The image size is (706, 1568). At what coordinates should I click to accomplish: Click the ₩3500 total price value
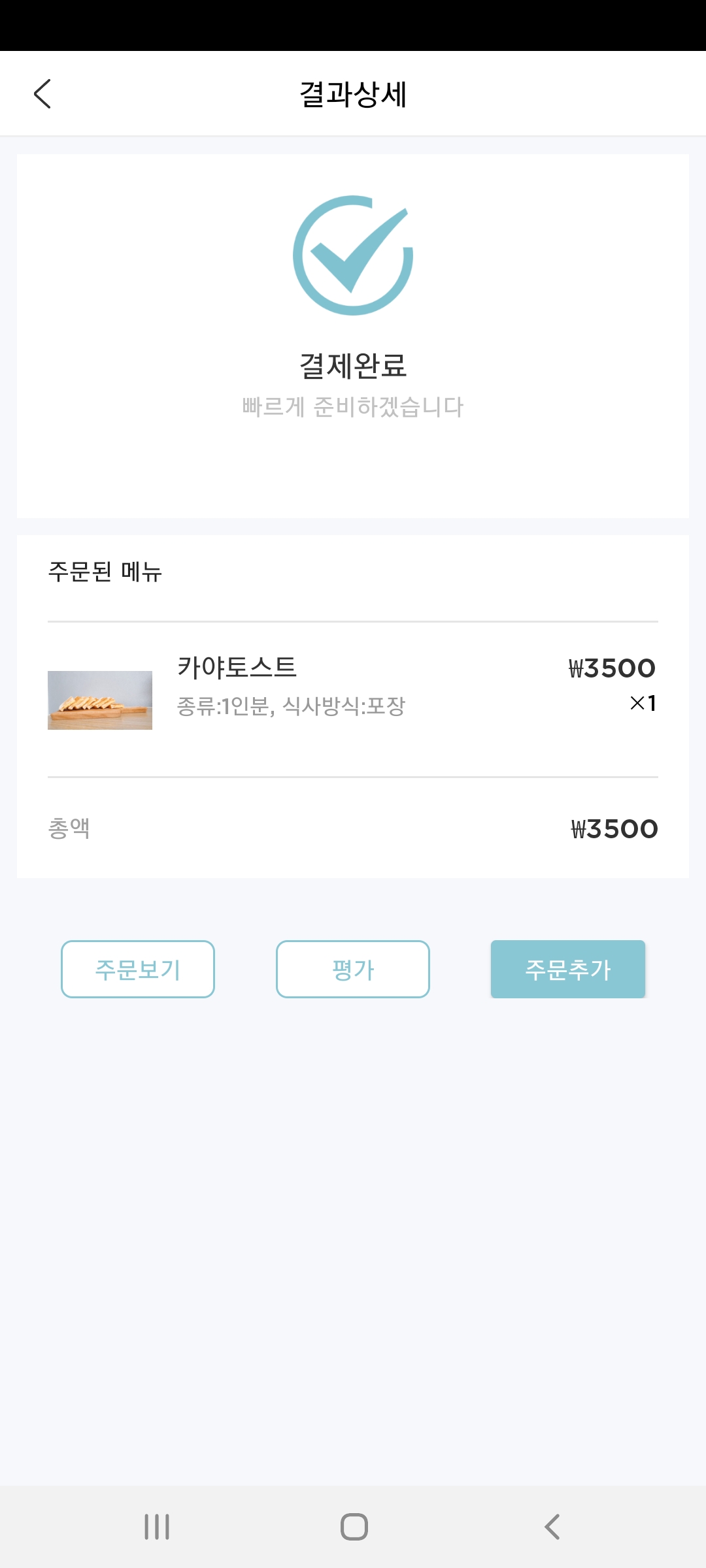coord(613,828)
